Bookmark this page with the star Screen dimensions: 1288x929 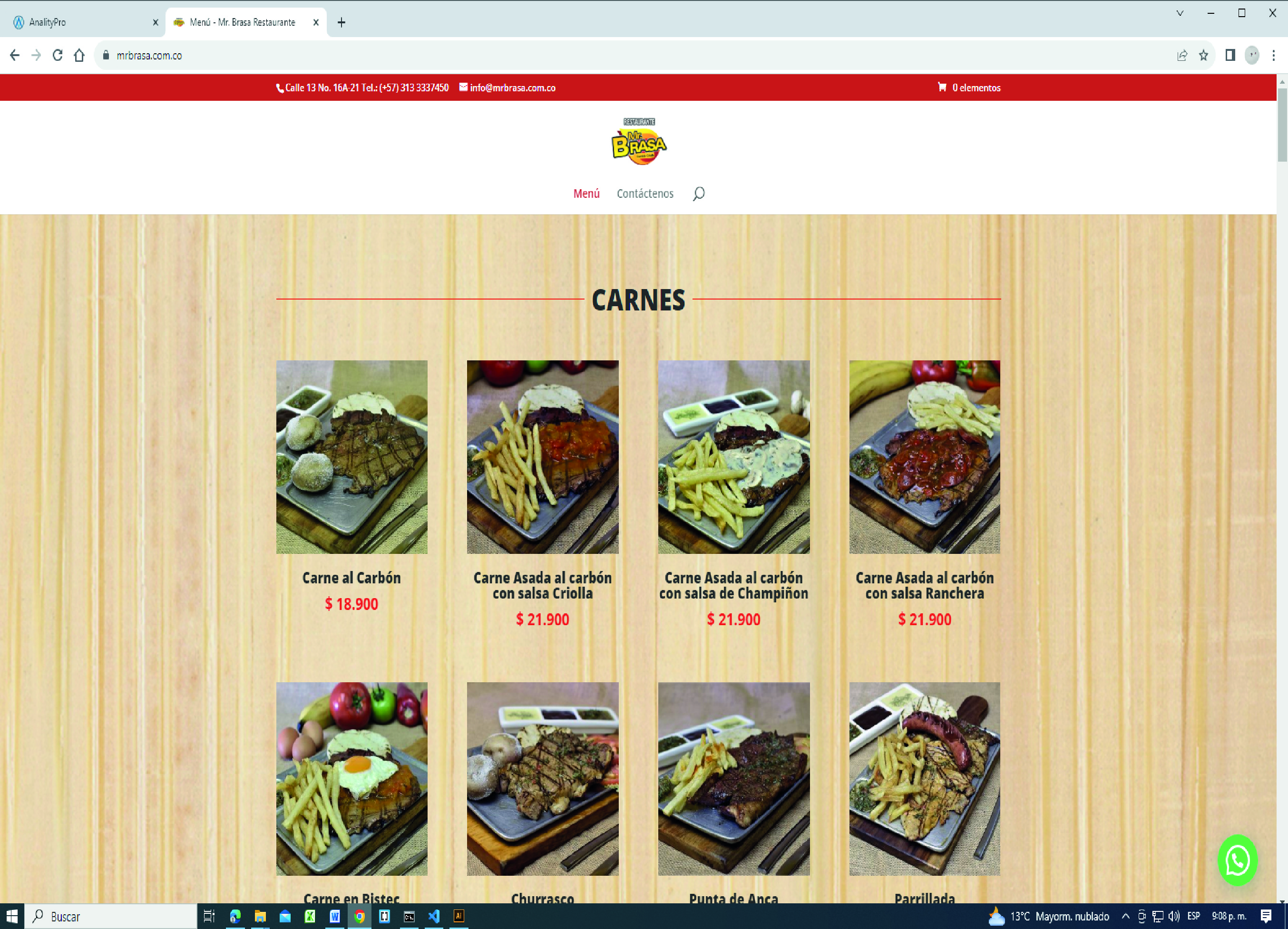click(x=1203, y=55)
